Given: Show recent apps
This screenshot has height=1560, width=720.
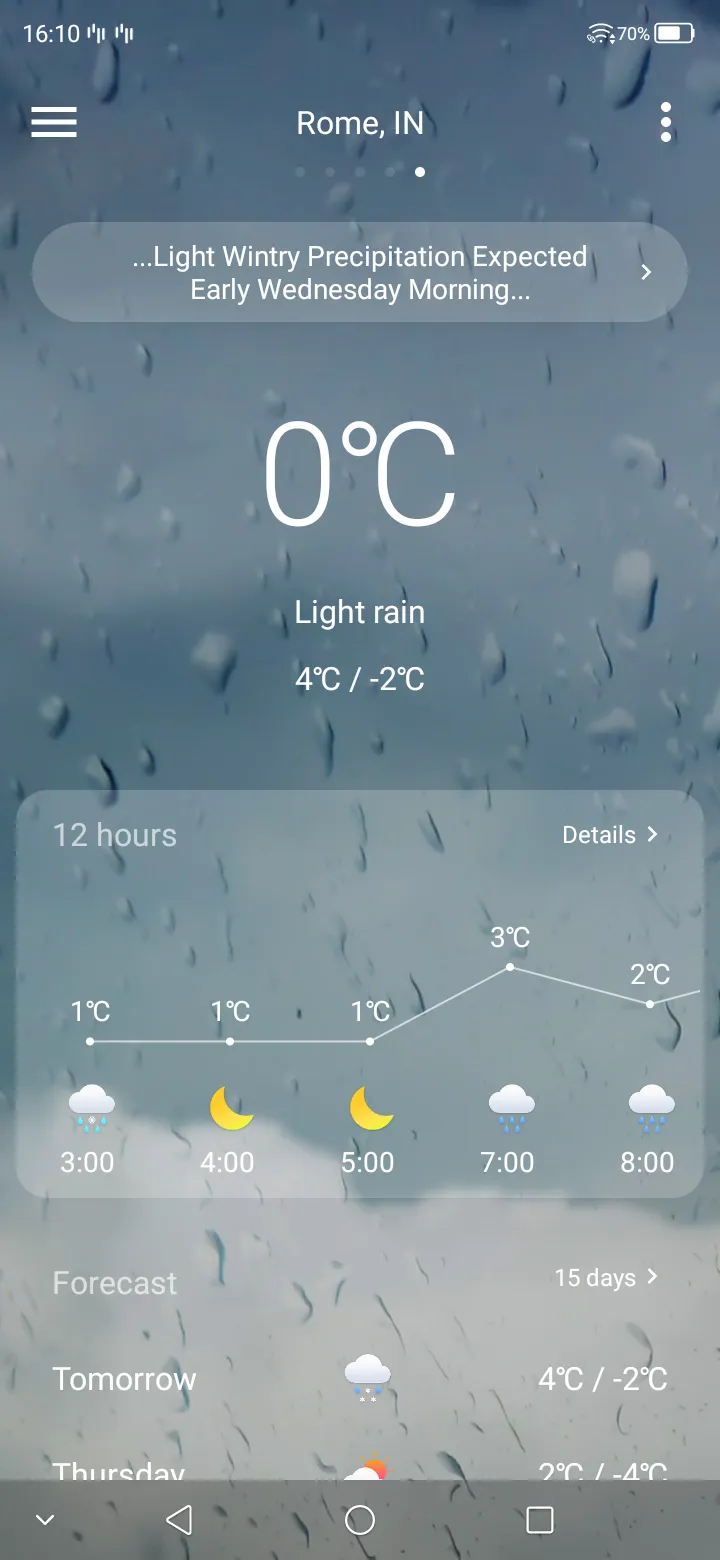Looking at the screenshot, I should pyautogui.click(x=540, y=1520).
